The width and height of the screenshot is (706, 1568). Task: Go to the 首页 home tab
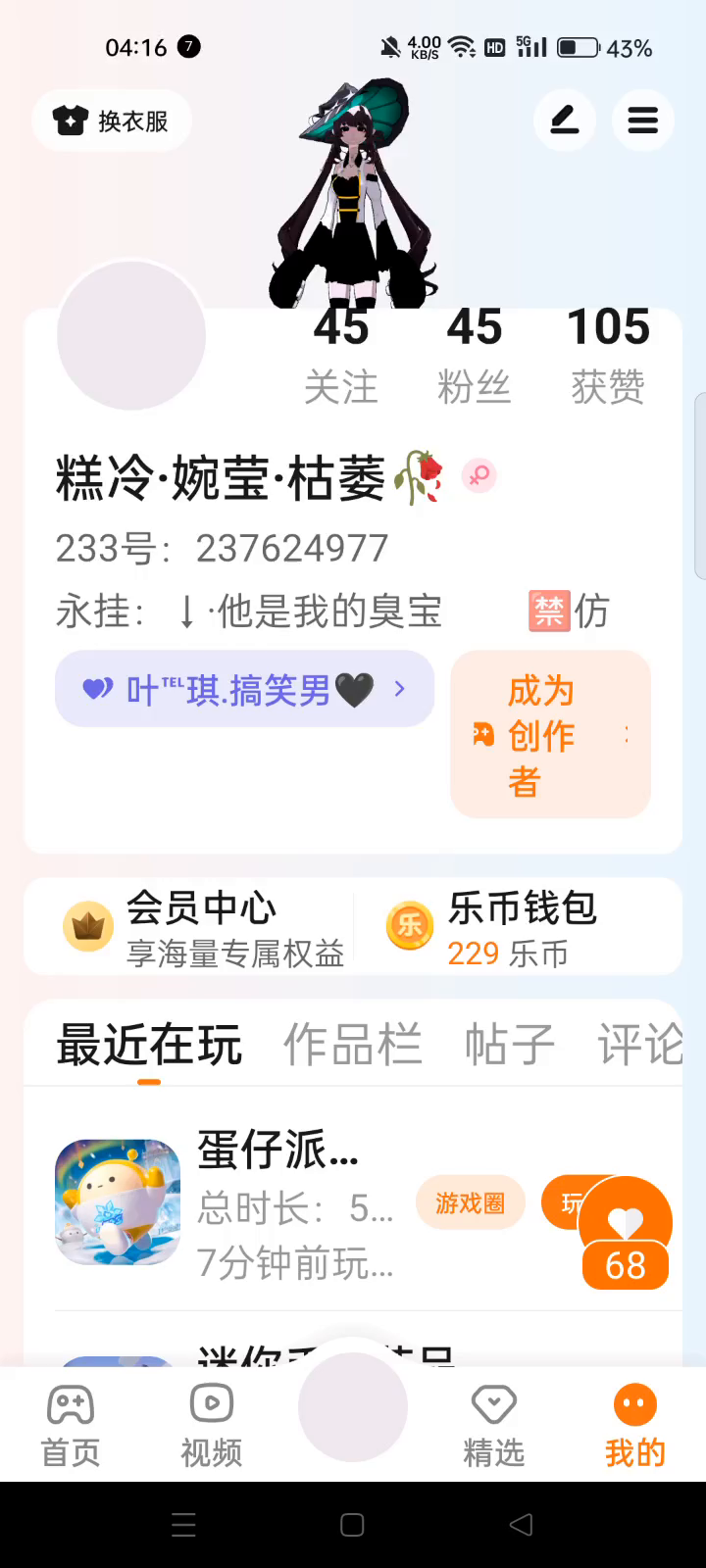tap(71, 1425)
